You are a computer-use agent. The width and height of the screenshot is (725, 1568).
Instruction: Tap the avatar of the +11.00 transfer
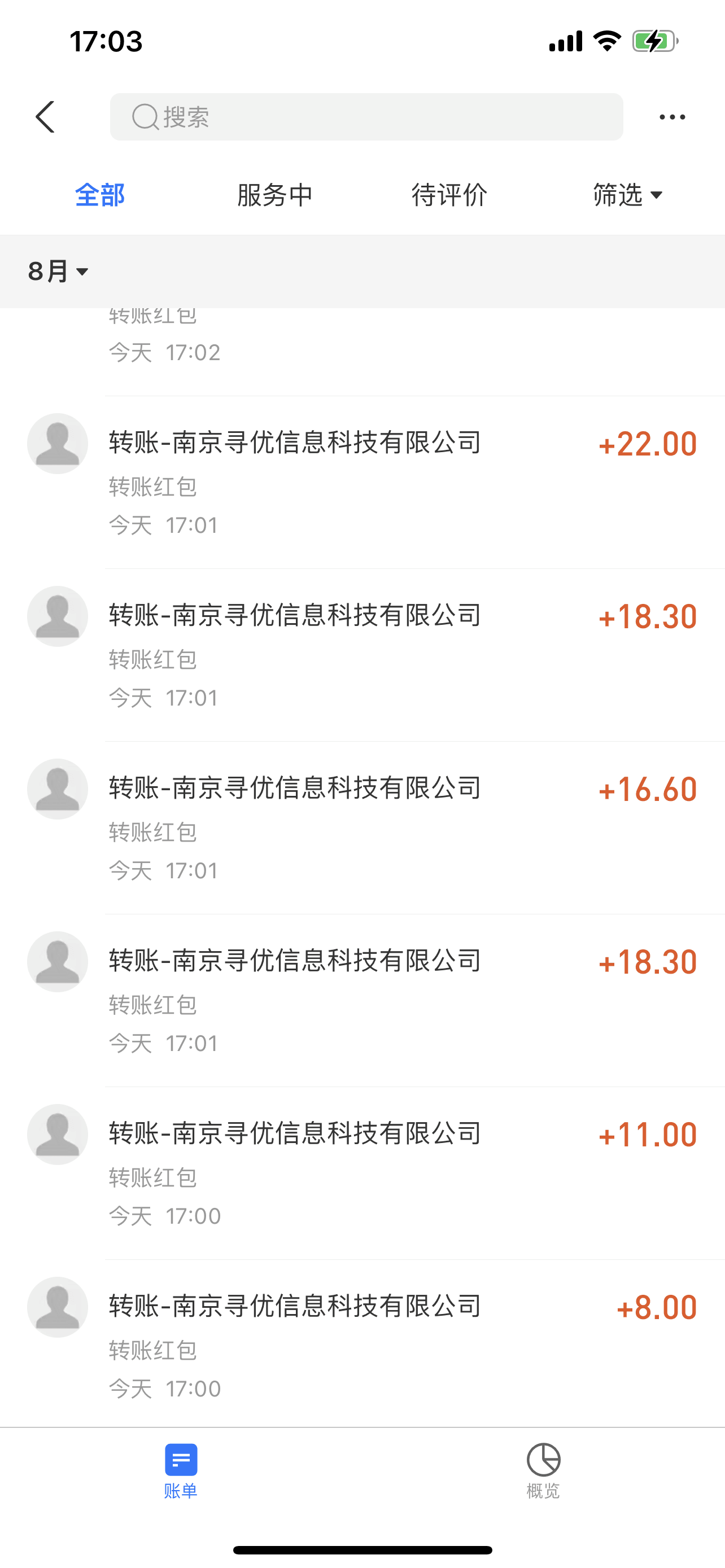(58, 1134)
